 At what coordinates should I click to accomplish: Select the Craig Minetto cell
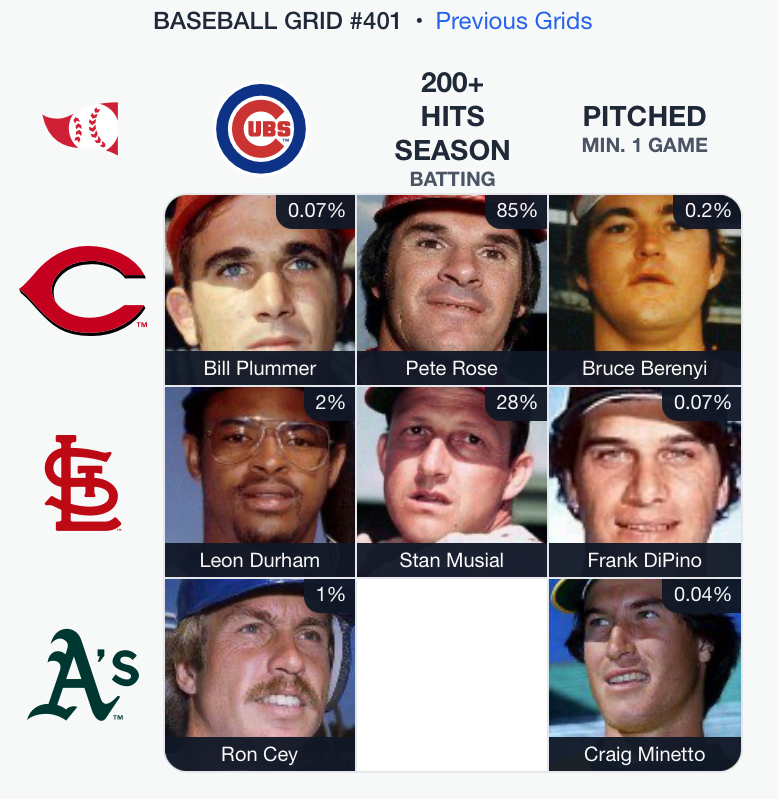[644, 675]
